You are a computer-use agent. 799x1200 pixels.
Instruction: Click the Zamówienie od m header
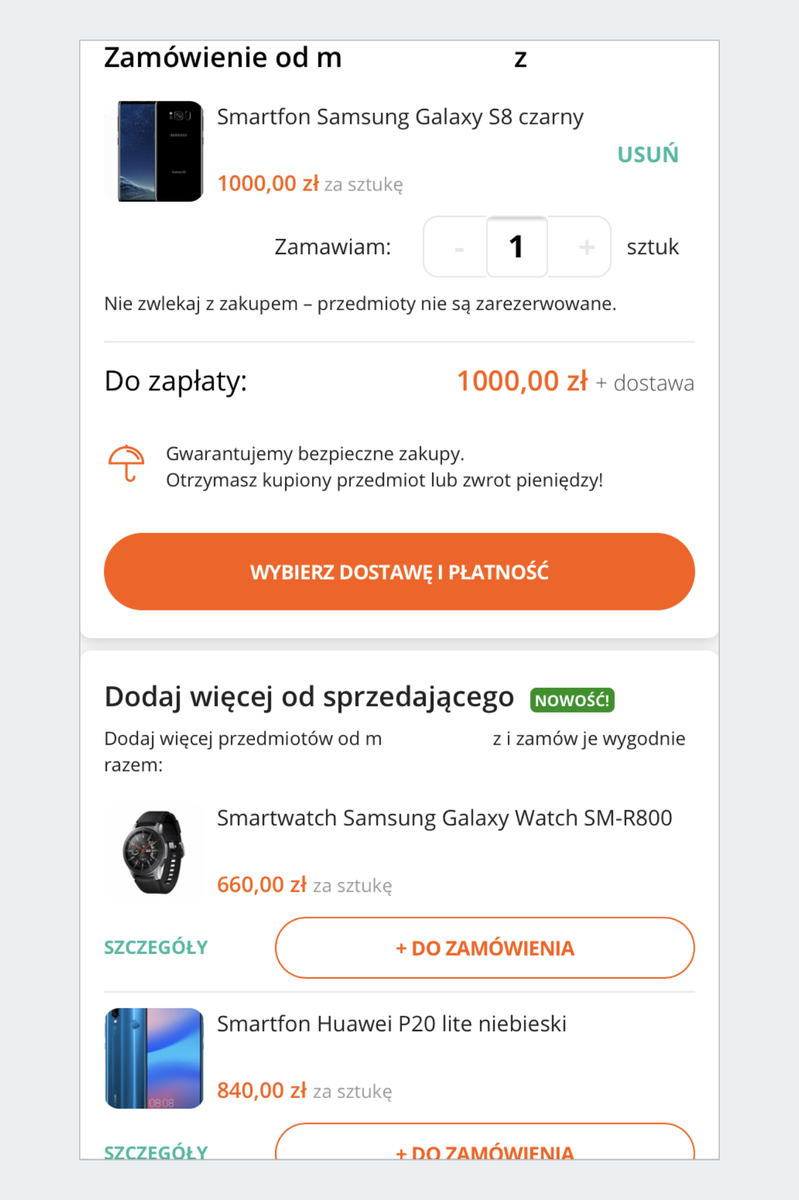point(223,58)
